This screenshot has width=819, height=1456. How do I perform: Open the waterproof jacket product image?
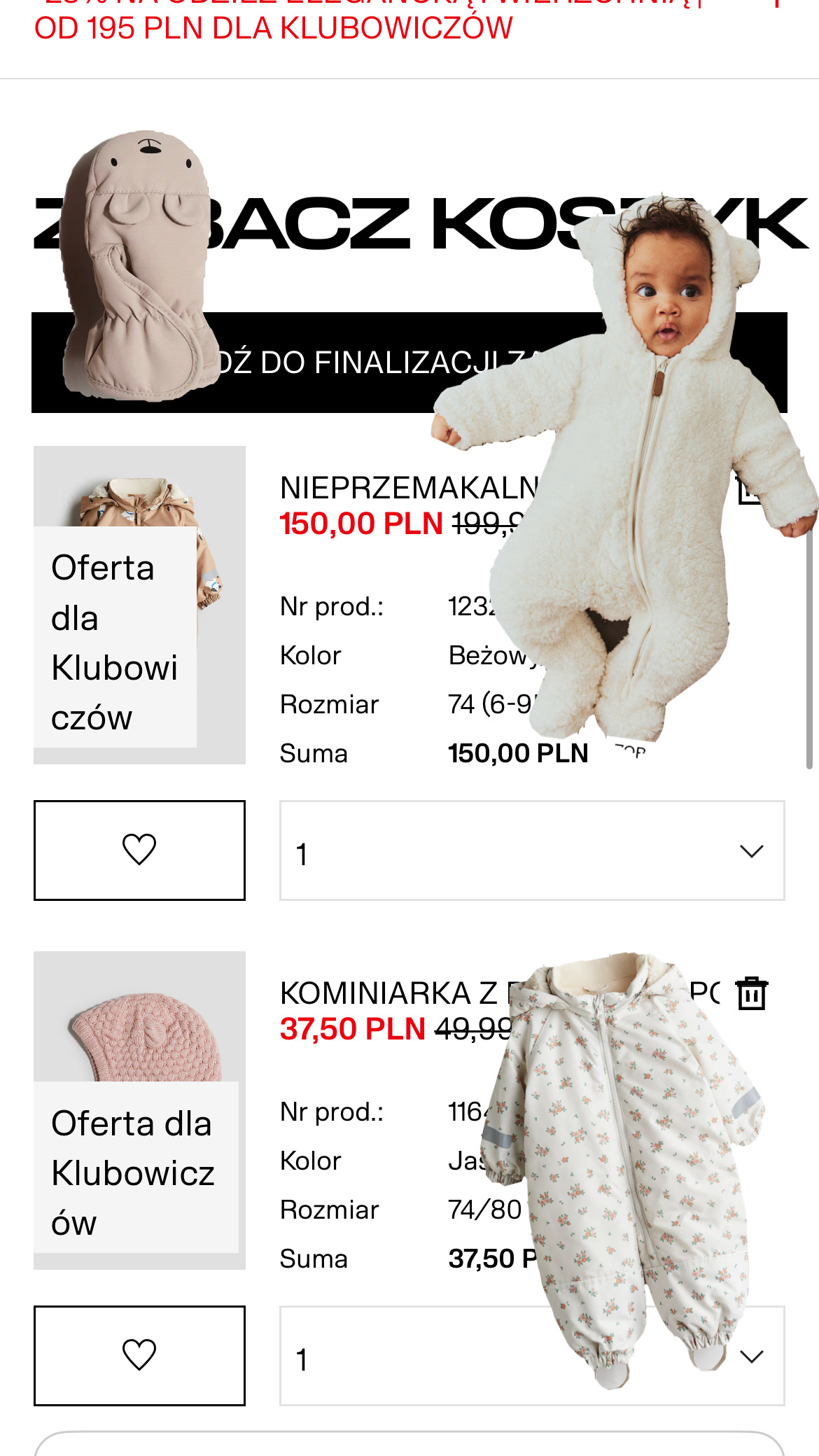[x=140, y=500]
